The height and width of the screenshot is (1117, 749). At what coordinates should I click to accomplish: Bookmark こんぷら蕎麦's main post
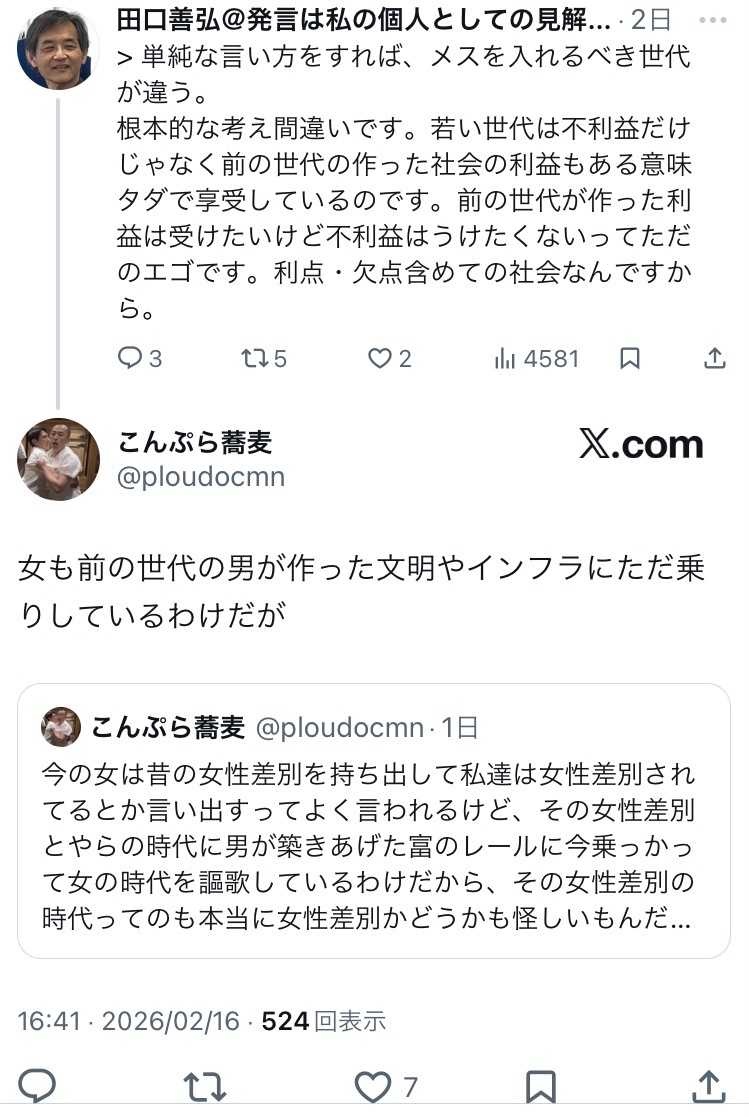pos(541,1086)
